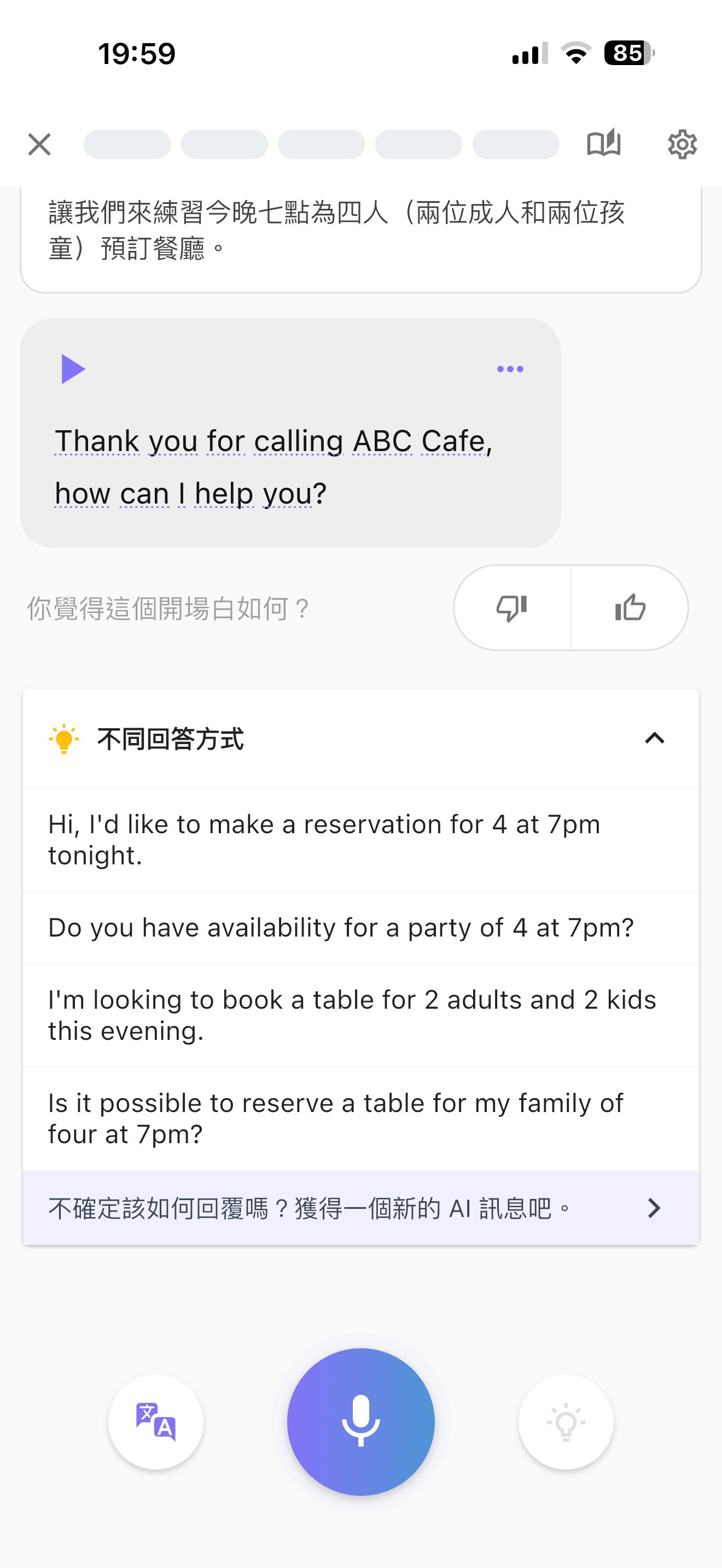Give the opening line a thumbs down
The width and height of the screenshot is (722, 1568).
click(512, 607)
